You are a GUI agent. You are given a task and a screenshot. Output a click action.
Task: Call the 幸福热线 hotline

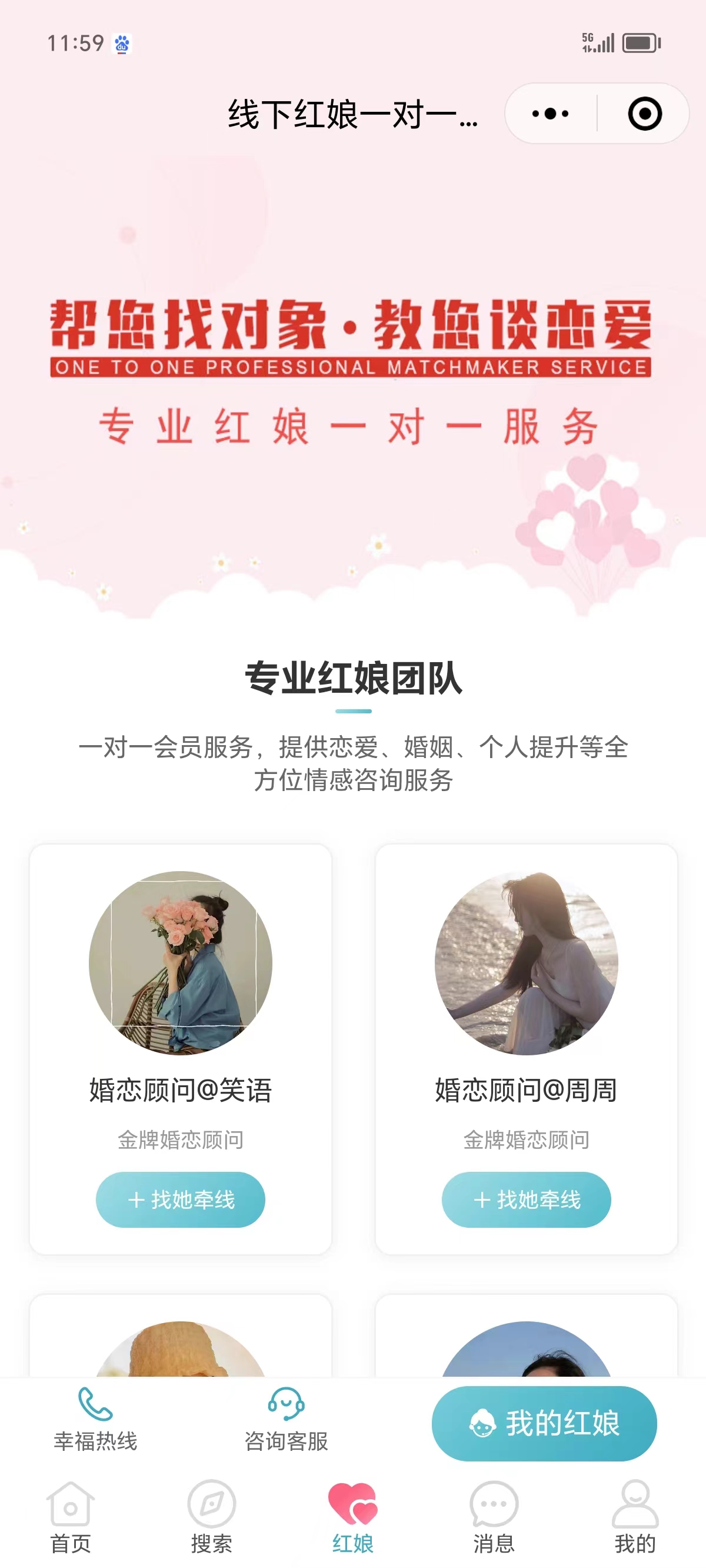pyautogui.click(x=95, y=1418)
